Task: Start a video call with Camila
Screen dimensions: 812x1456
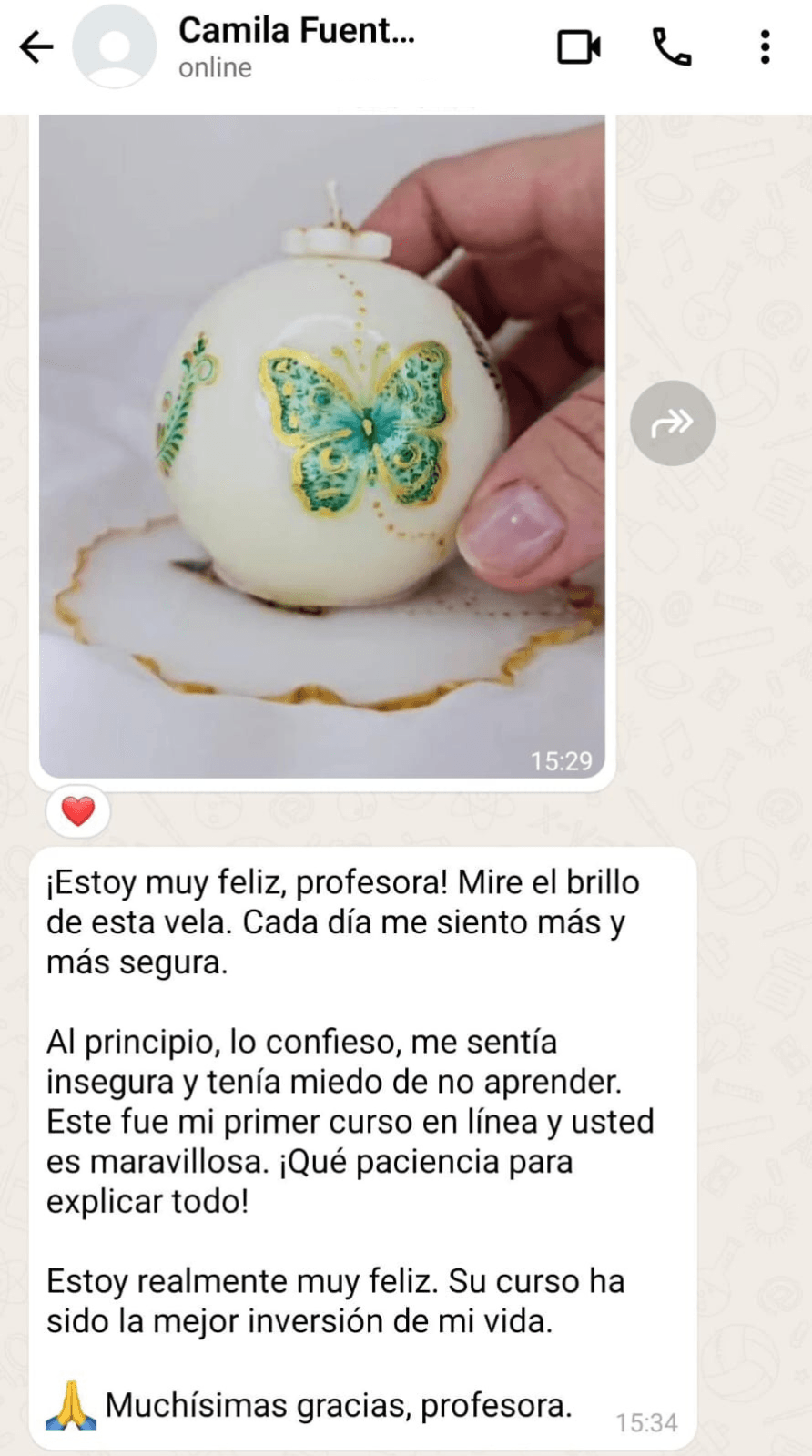Action: (579, 47)
